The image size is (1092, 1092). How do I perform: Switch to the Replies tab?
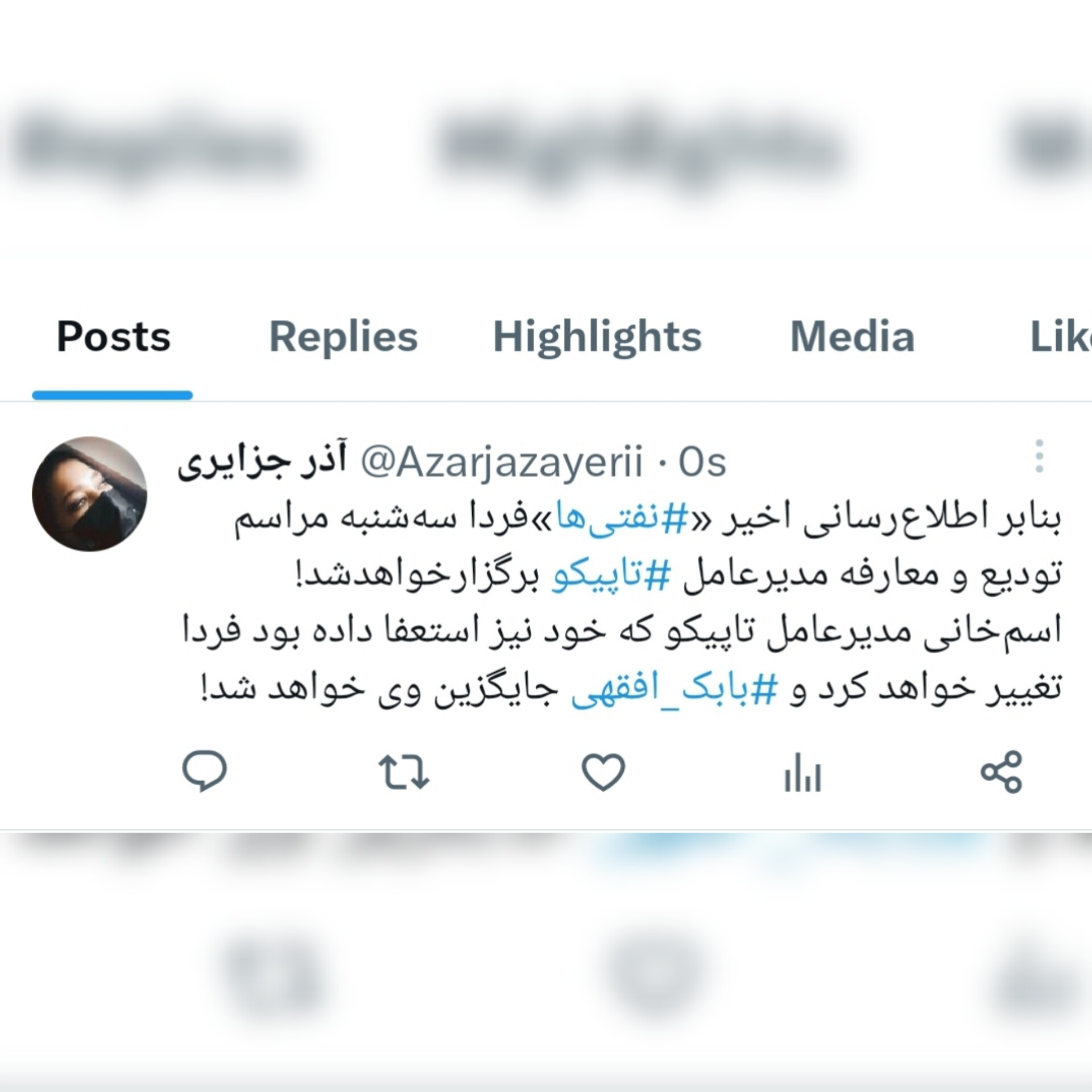343,337
